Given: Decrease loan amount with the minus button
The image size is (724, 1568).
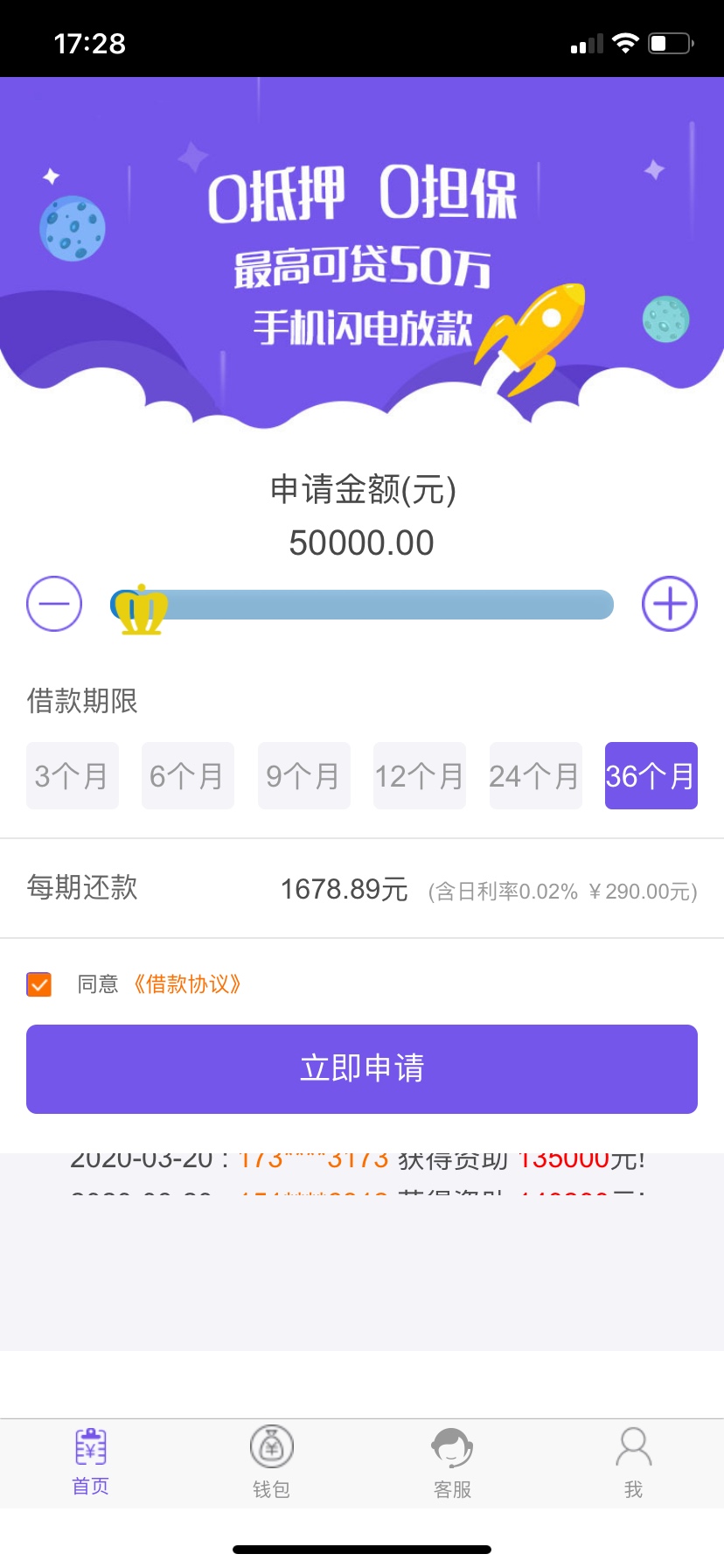Looking at the screenshot, I should [x=54, y=604].
